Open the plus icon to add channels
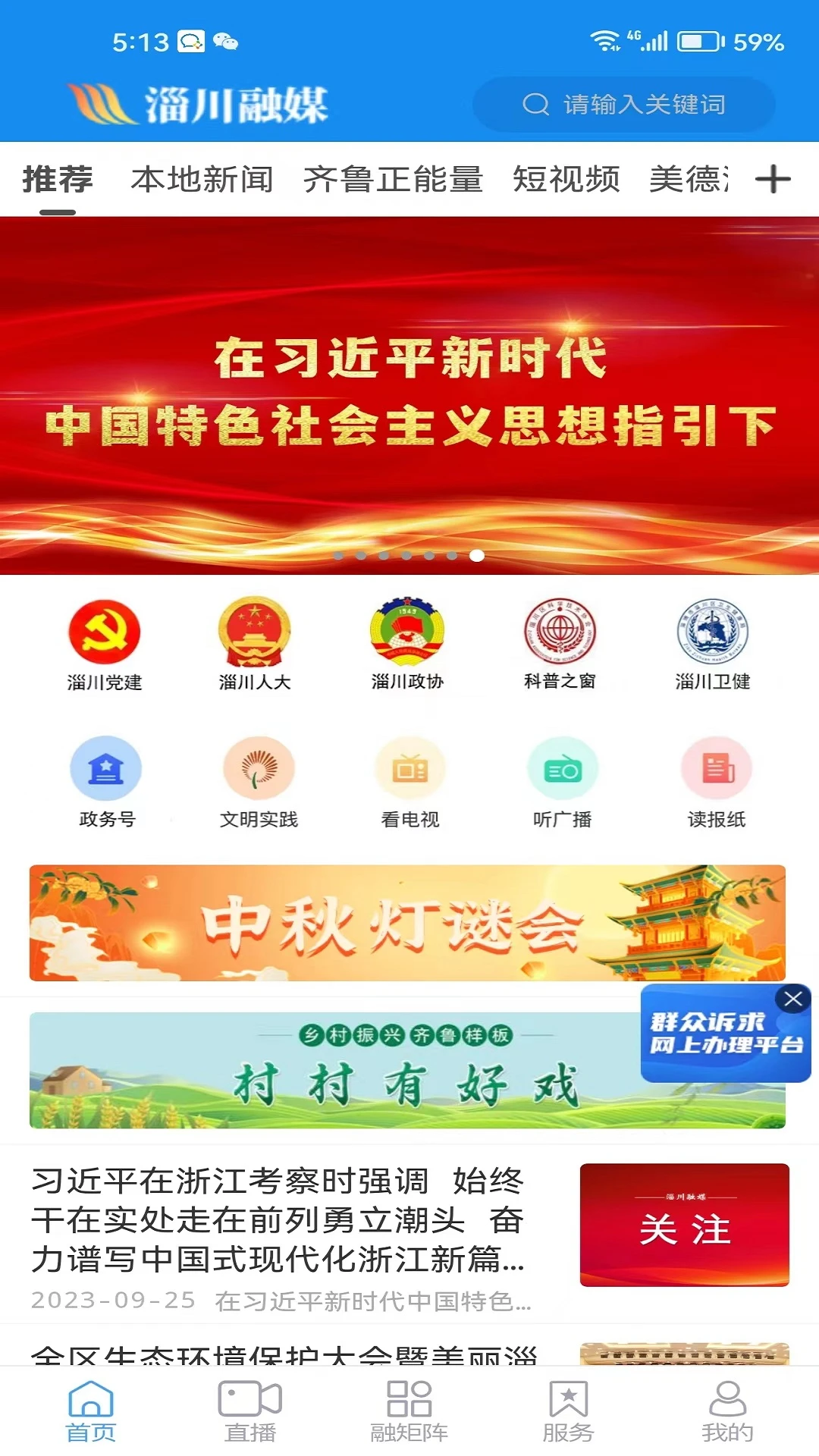 (773, 180)
